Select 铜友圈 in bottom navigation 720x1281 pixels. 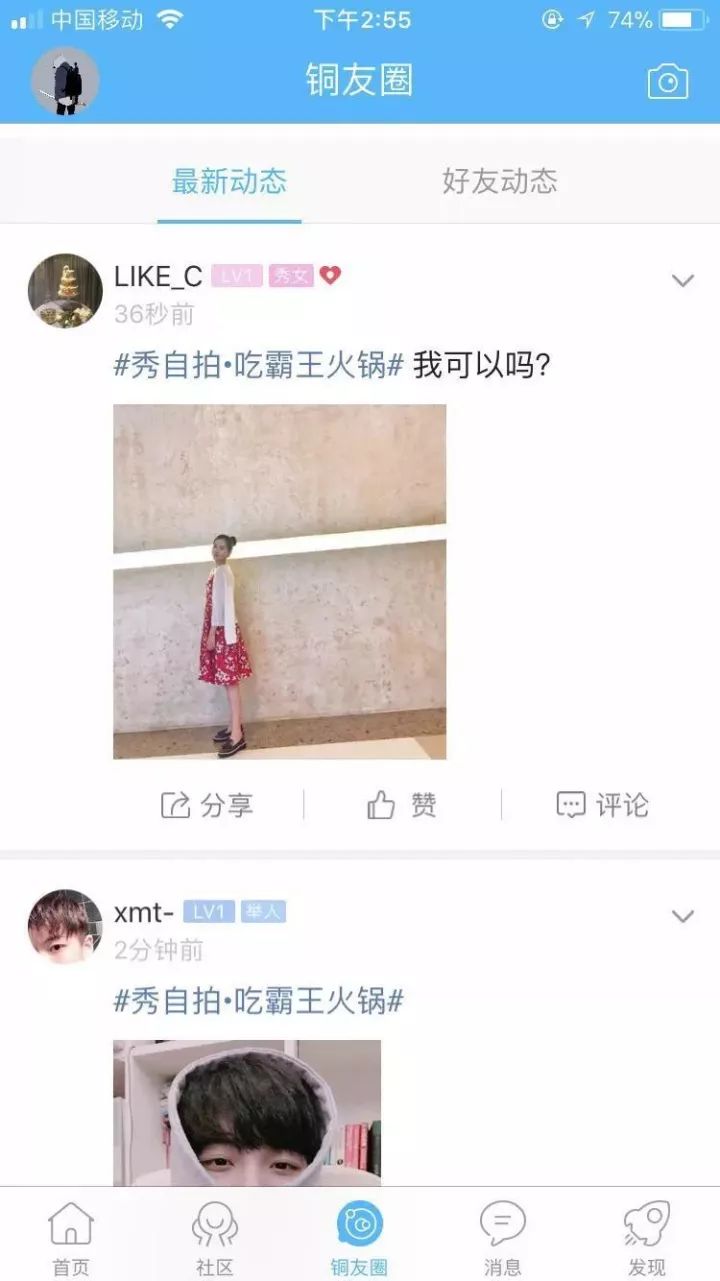pos(359,1238)
